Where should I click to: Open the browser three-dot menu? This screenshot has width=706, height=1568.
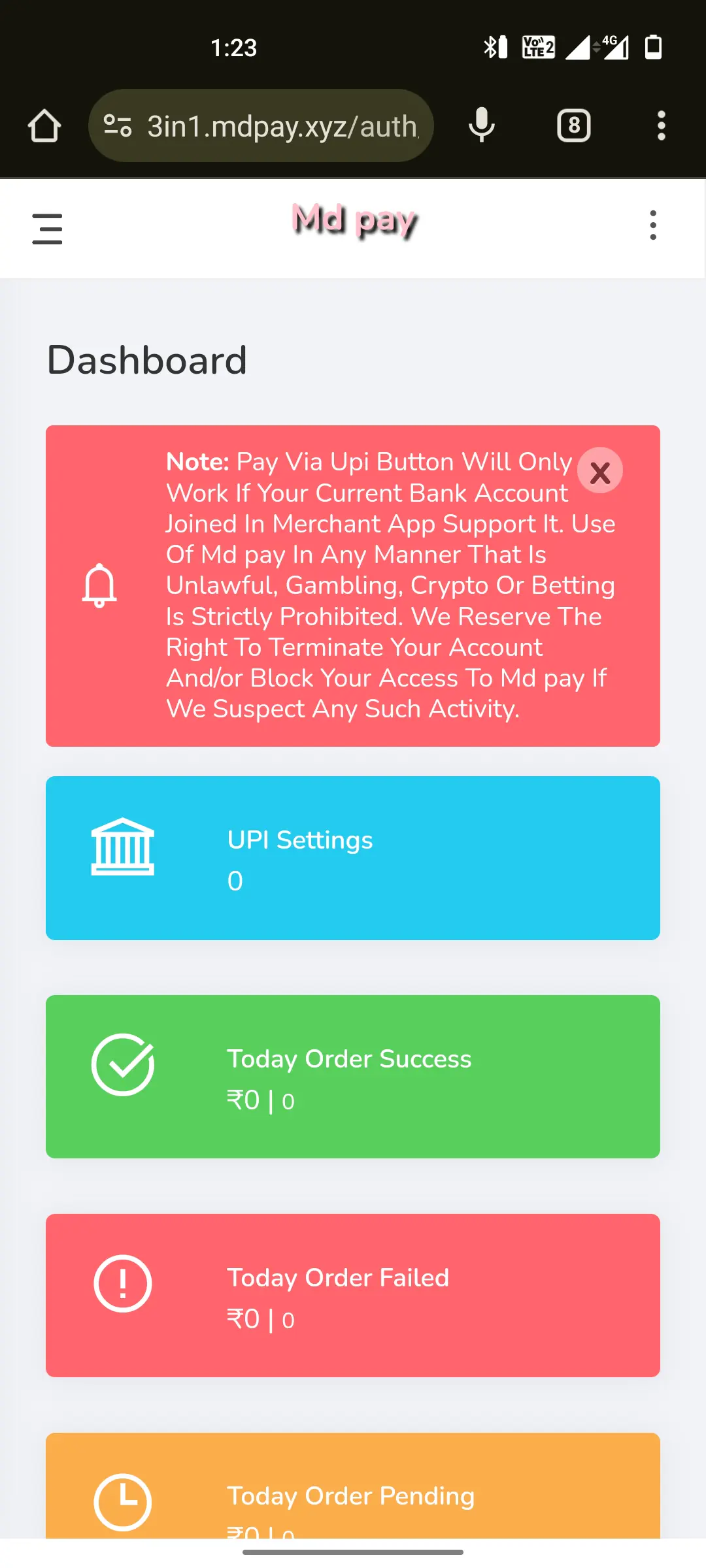pyautogui.click(x=661, y=125)
